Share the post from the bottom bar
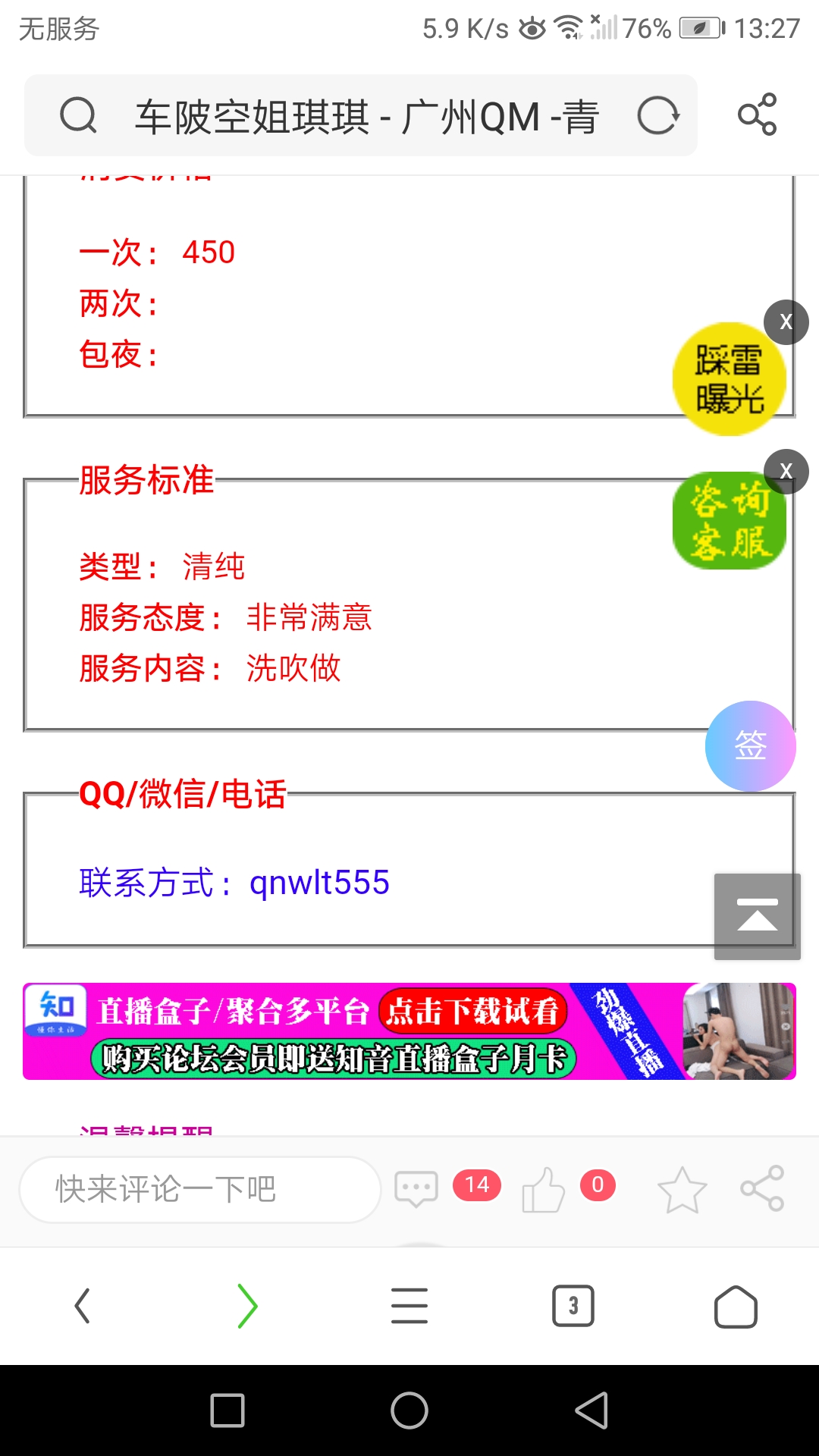 tap(762, 1188)
